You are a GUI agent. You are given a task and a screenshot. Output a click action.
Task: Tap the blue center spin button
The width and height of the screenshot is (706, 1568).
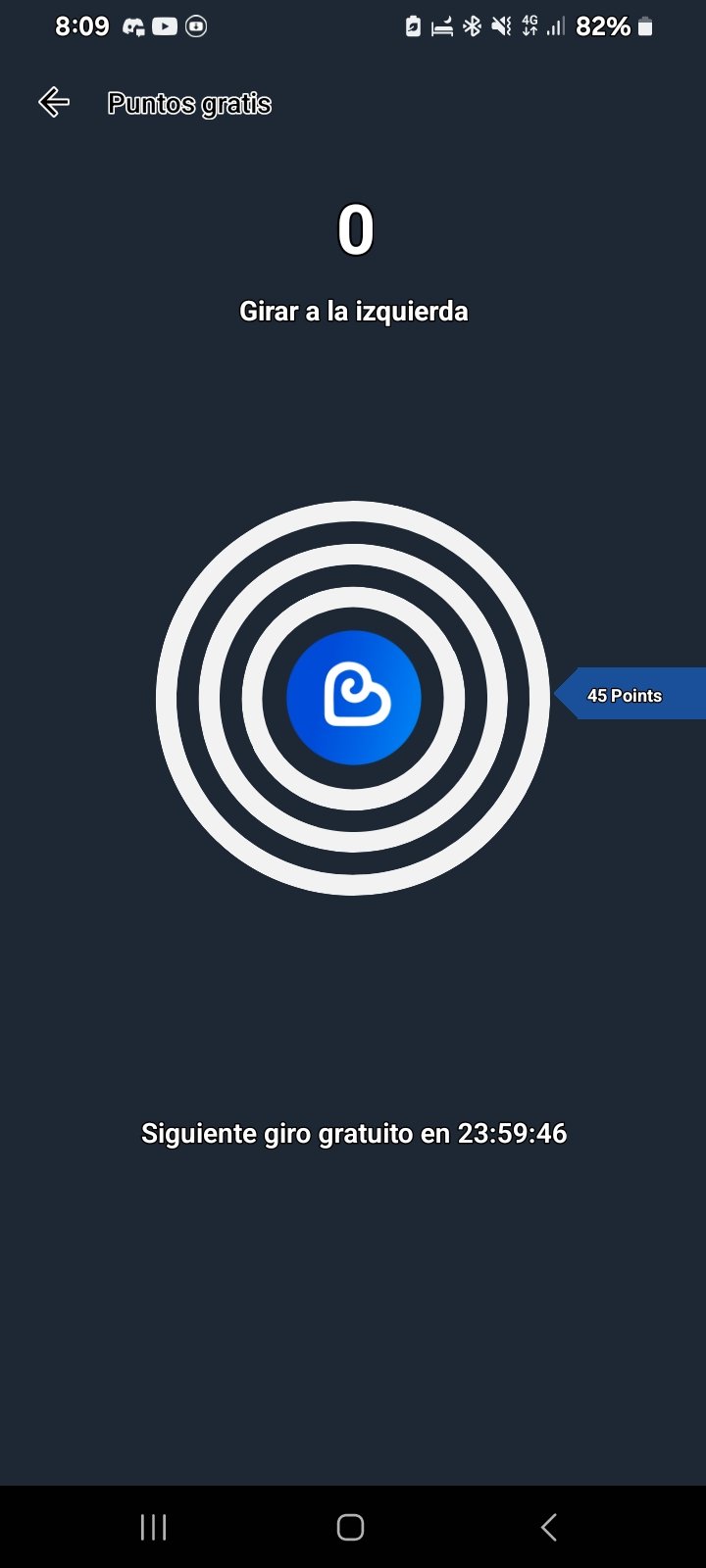[353, 698]
